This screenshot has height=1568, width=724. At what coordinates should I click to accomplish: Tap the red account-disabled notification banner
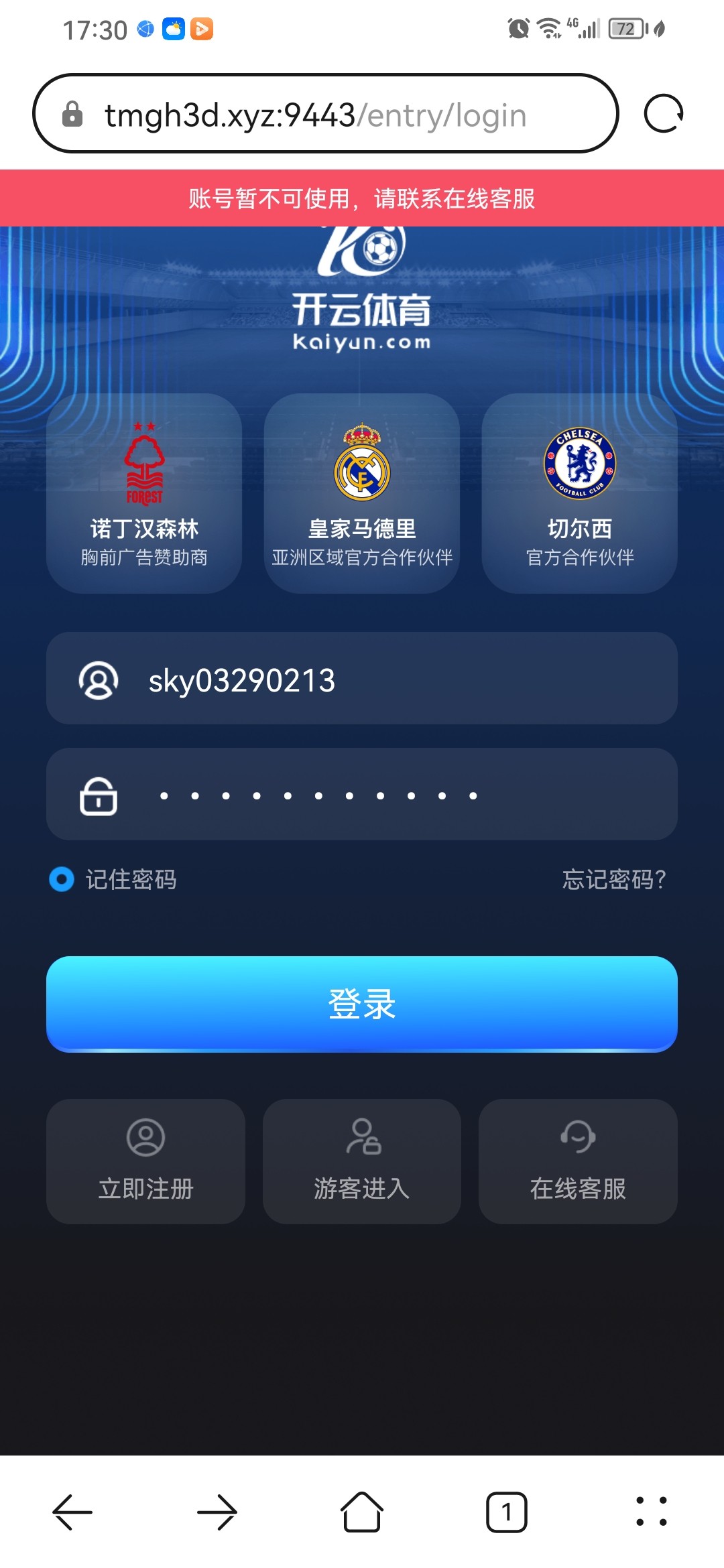click(x=362, y=198)
